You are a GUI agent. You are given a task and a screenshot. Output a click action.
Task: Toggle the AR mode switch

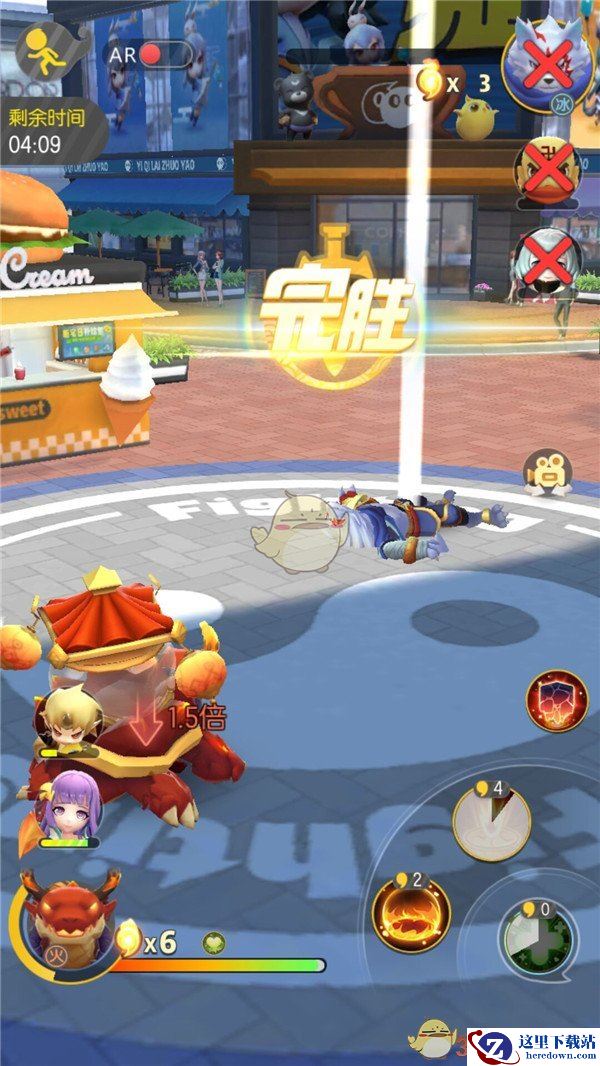[x=148, y=54]
